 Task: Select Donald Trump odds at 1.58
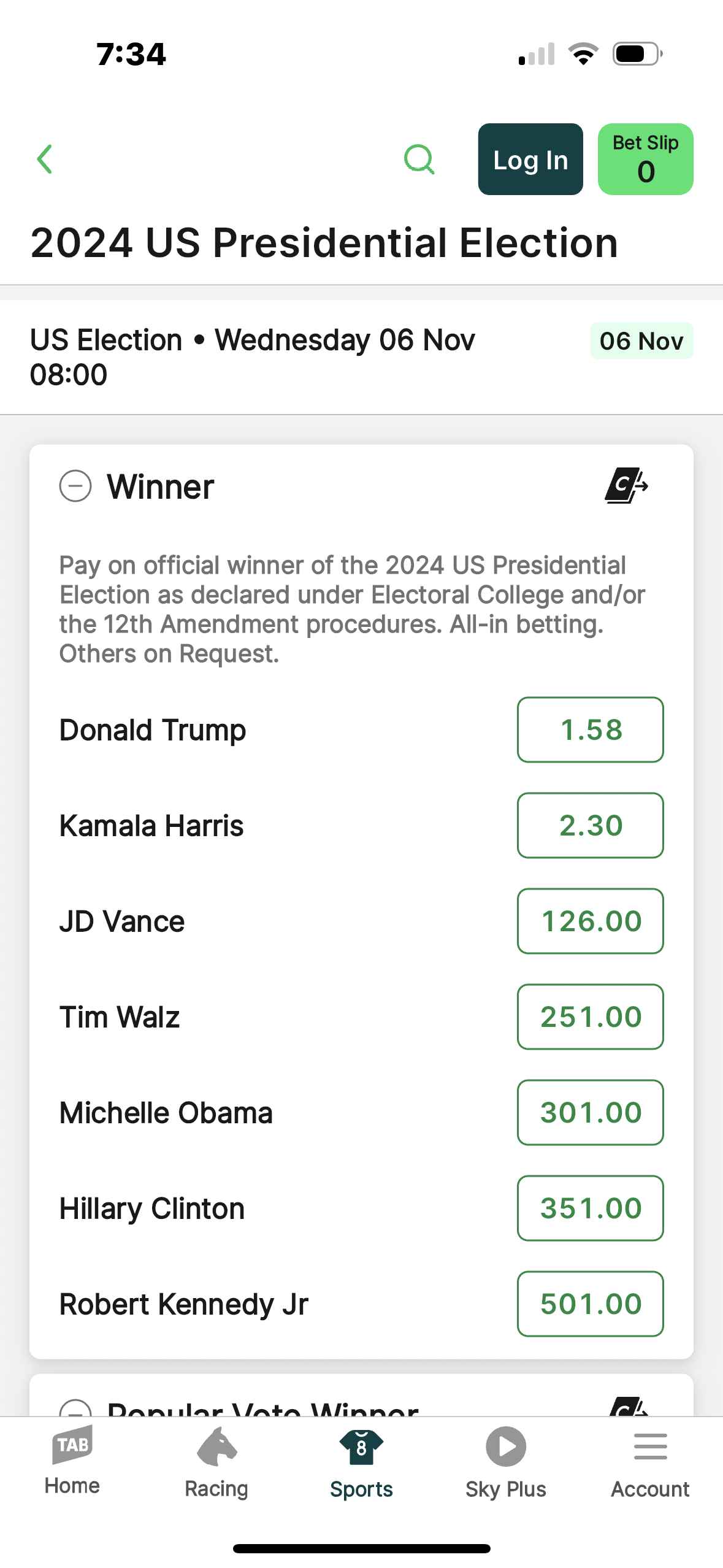[591, 729]
